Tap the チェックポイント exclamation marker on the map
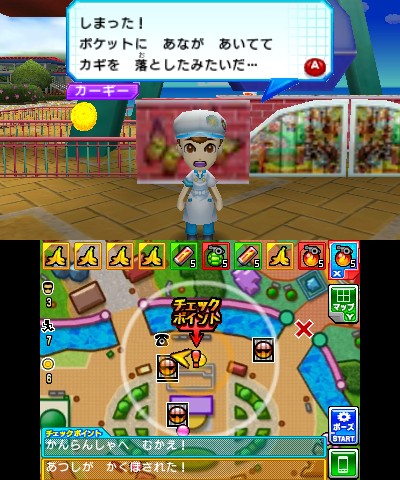Image resolution: width=400 pixels, height=480 pixels. [x=197, y=359]
